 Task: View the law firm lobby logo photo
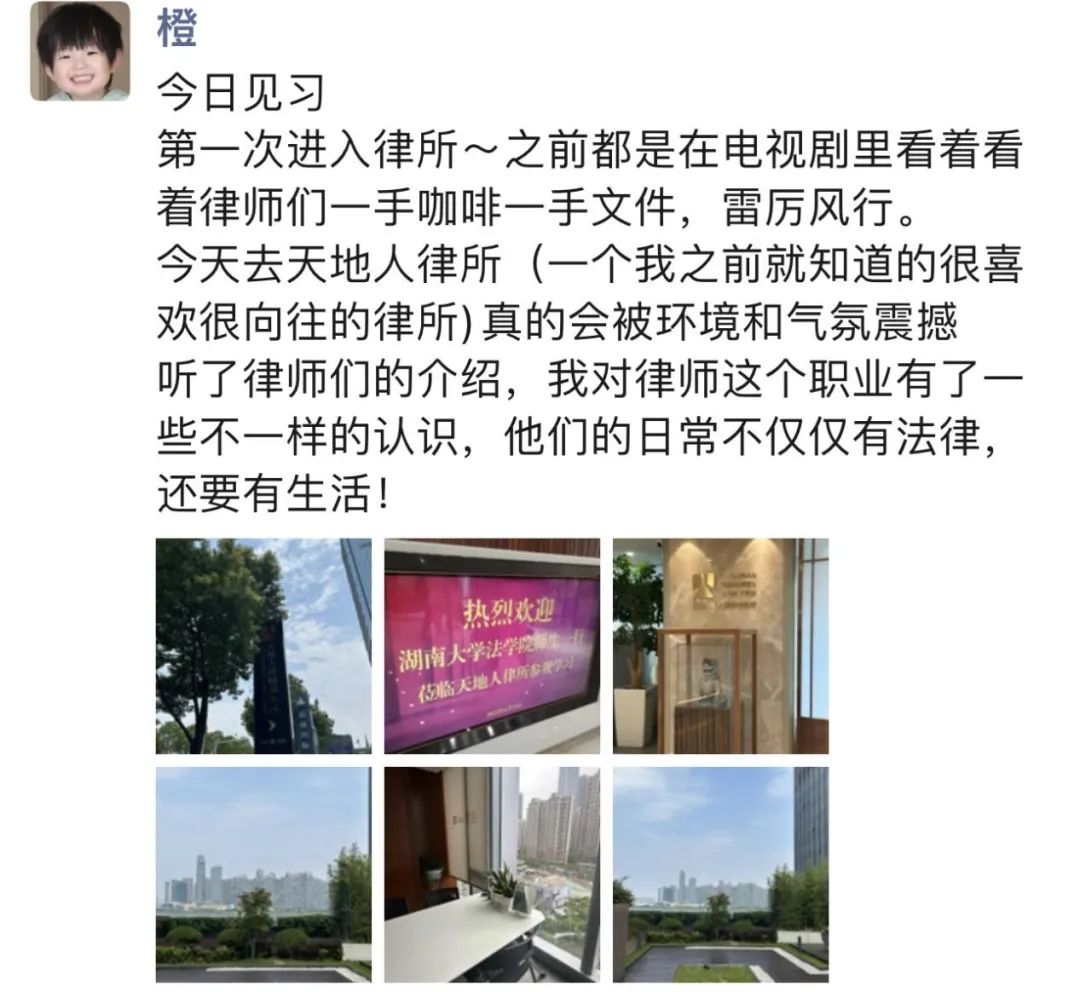(720, 646)
